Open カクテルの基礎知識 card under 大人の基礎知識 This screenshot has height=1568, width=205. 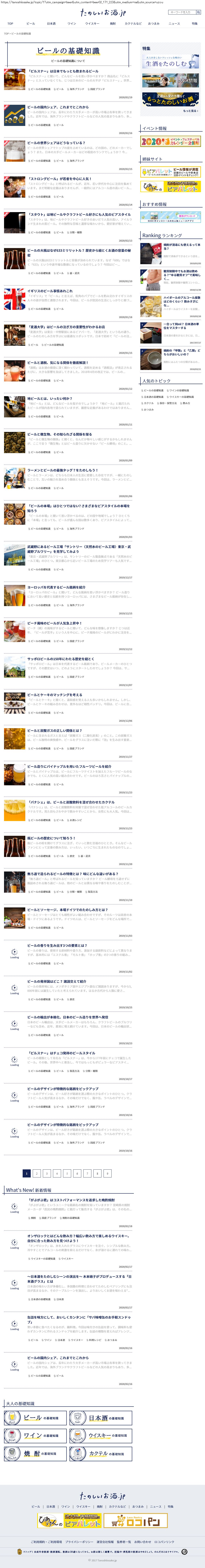point(101,1454)
